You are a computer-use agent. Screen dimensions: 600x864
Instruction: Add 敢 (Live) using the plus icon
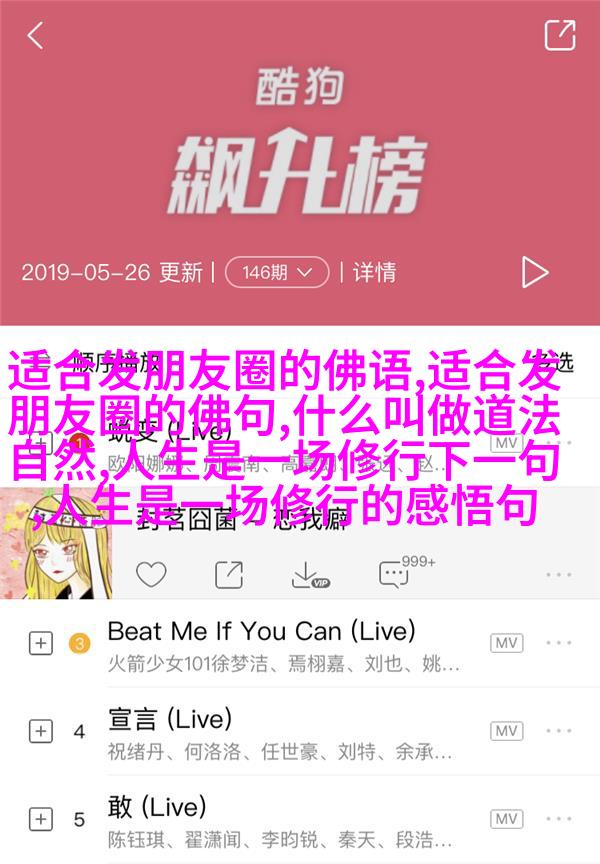pyautogui.click(x=40, y=819)
